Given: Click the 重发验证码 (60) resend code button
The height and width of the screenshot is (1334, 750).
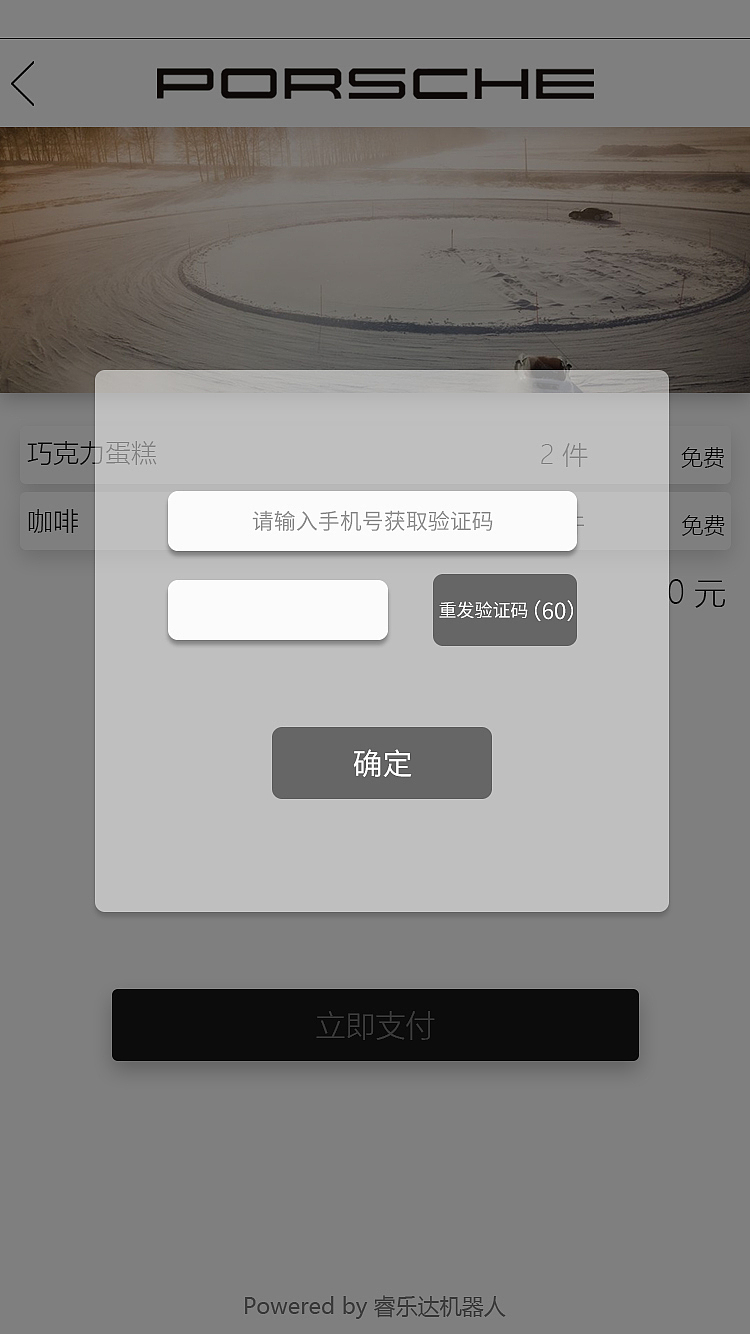Looking at the screenshot, I should pyautogui.click(x=504, y=609).
